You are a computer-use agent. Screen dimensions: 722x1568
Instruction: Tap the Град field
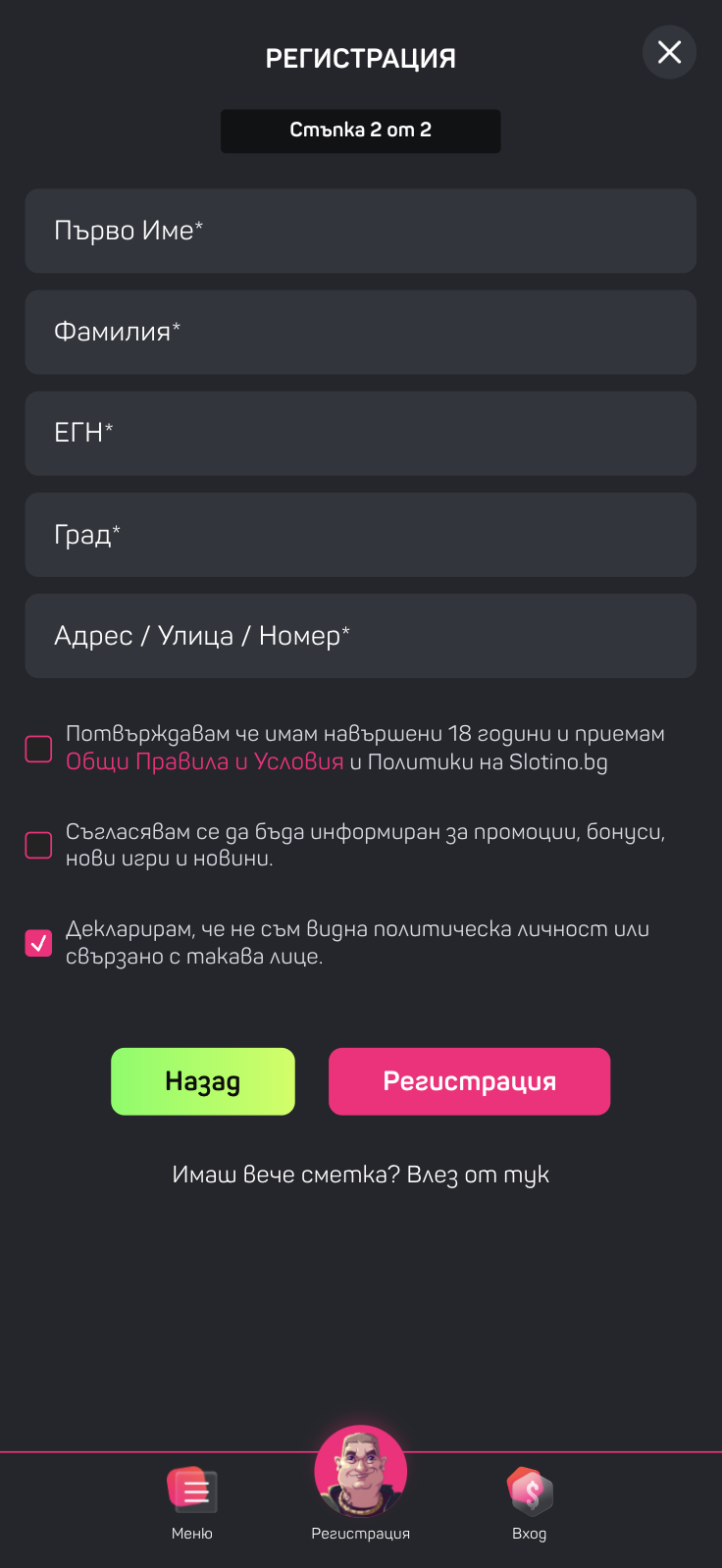tap(360, 535)
